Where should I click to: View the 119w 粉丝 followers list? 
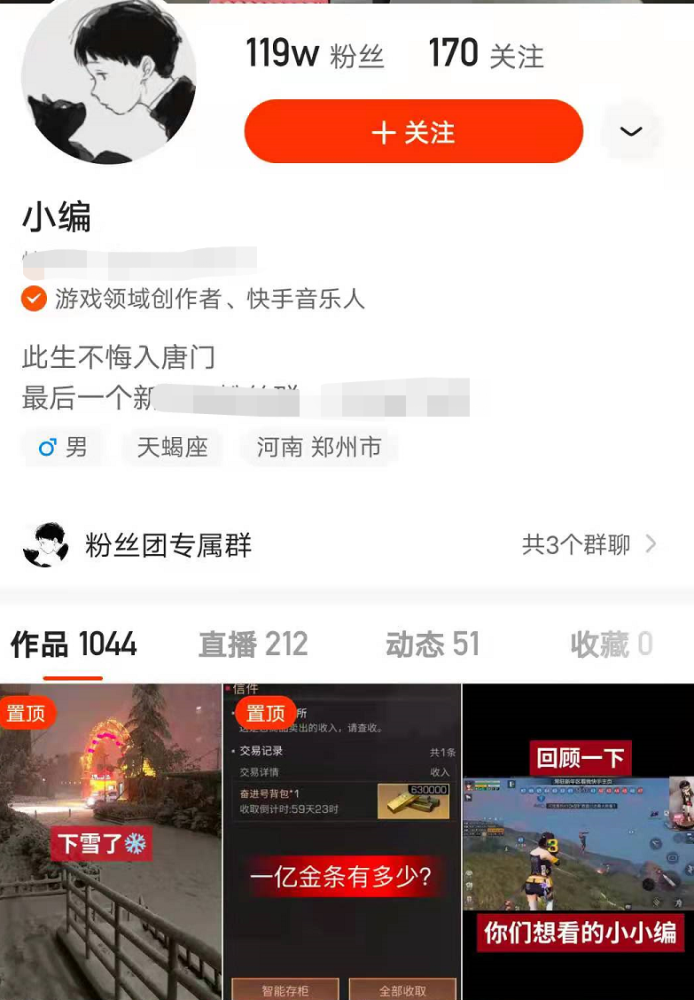click(315, 54)
